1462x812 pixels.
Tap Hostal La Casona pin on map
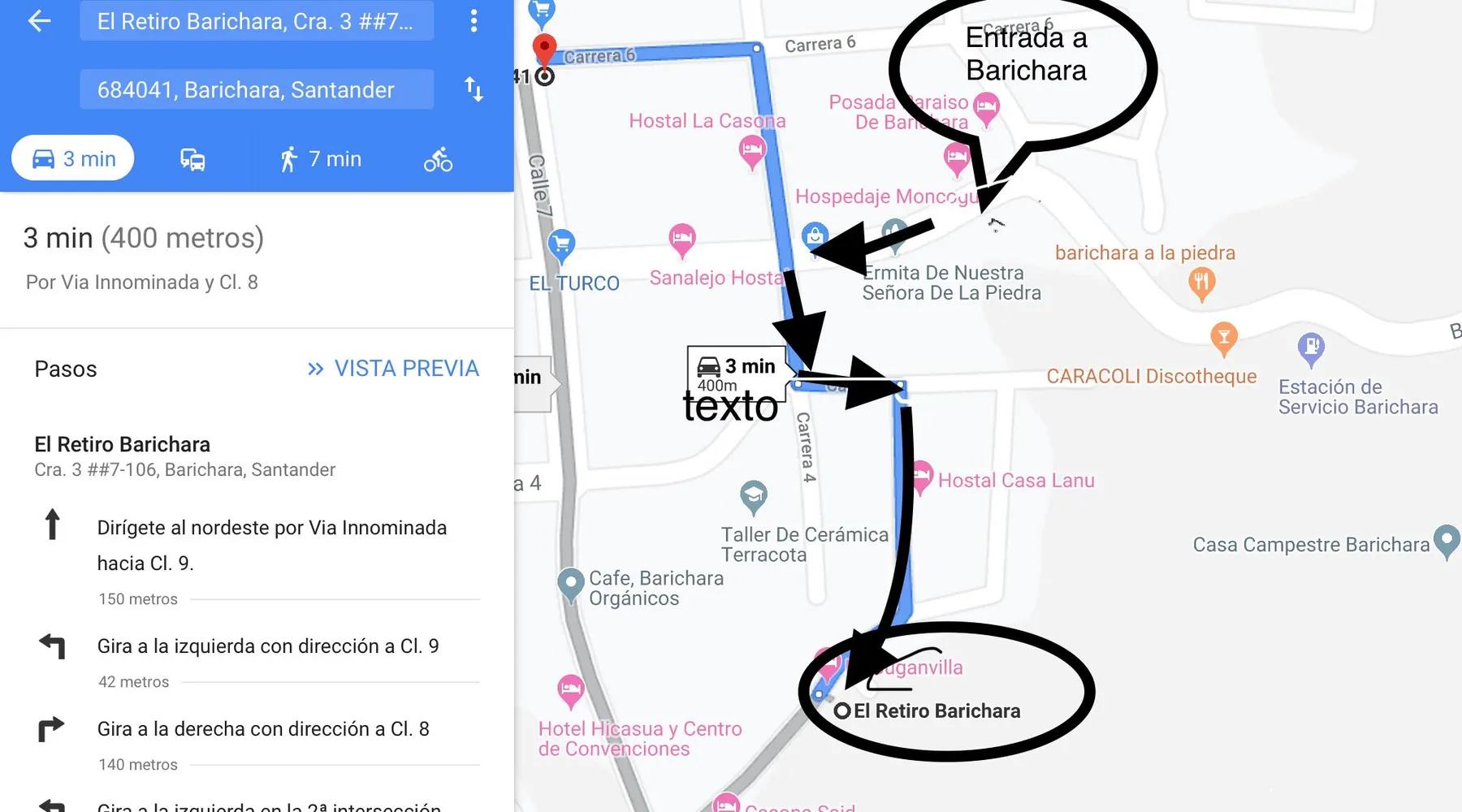752,150
